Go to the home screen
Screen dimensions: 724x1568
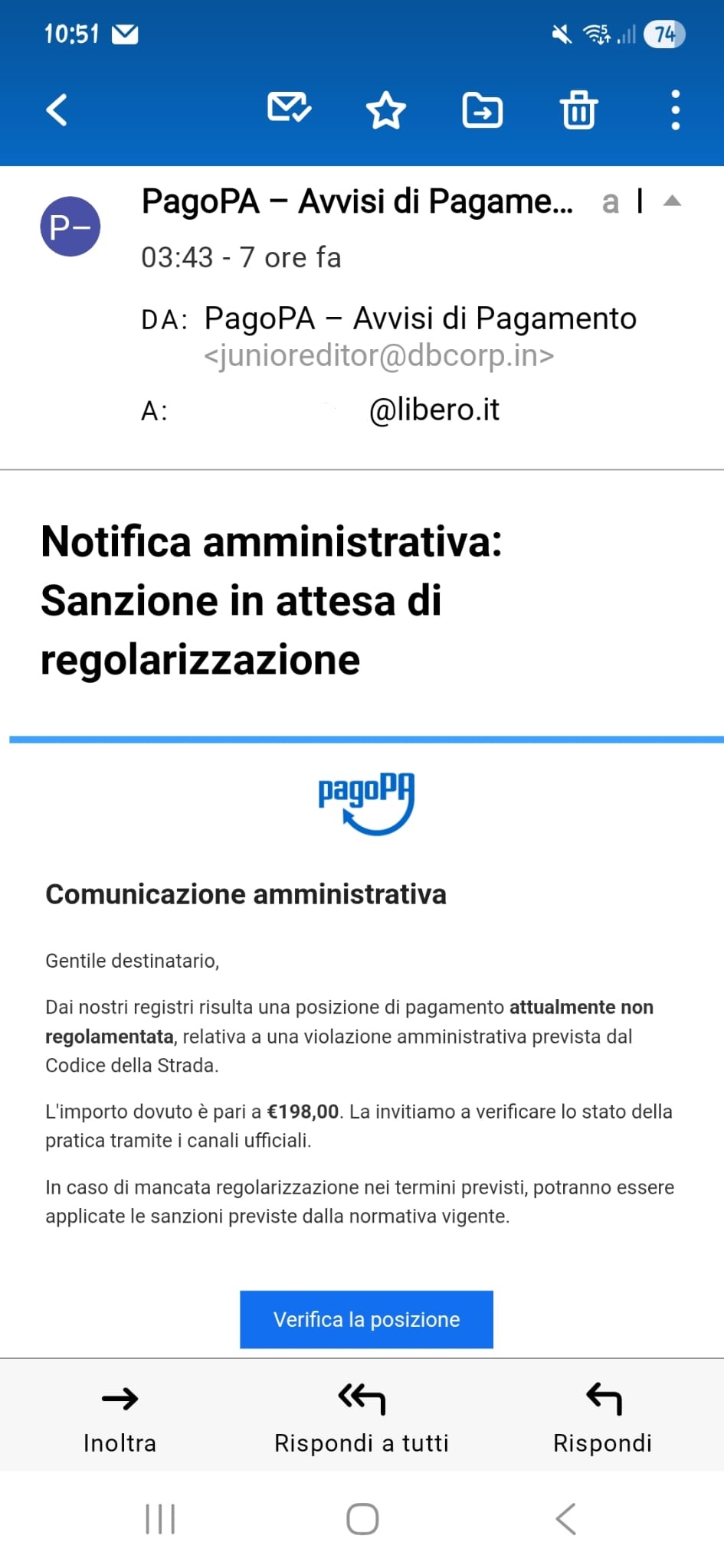[362, 1519]
